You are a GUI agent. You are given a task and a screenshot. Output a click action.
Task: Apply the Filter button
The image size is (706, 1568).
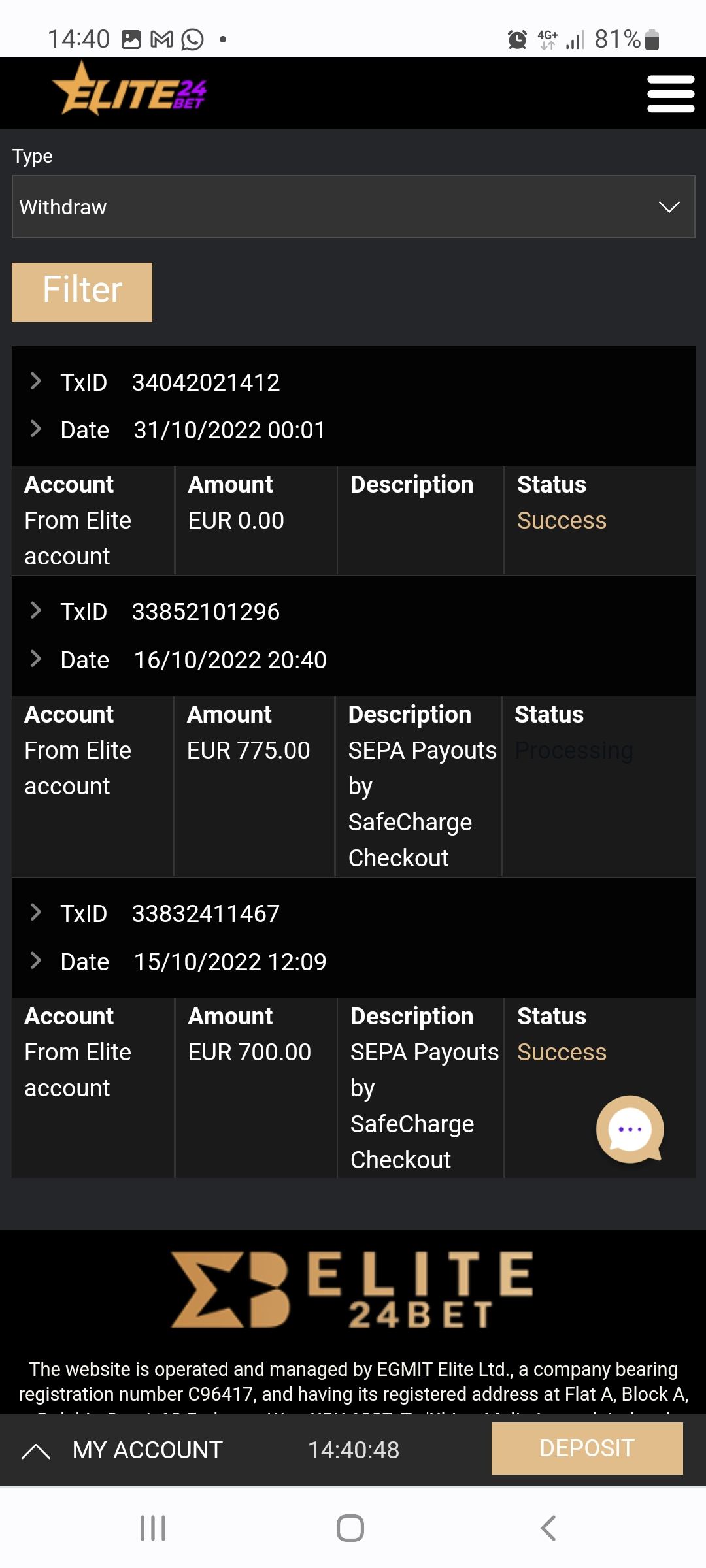click(82, 292)
